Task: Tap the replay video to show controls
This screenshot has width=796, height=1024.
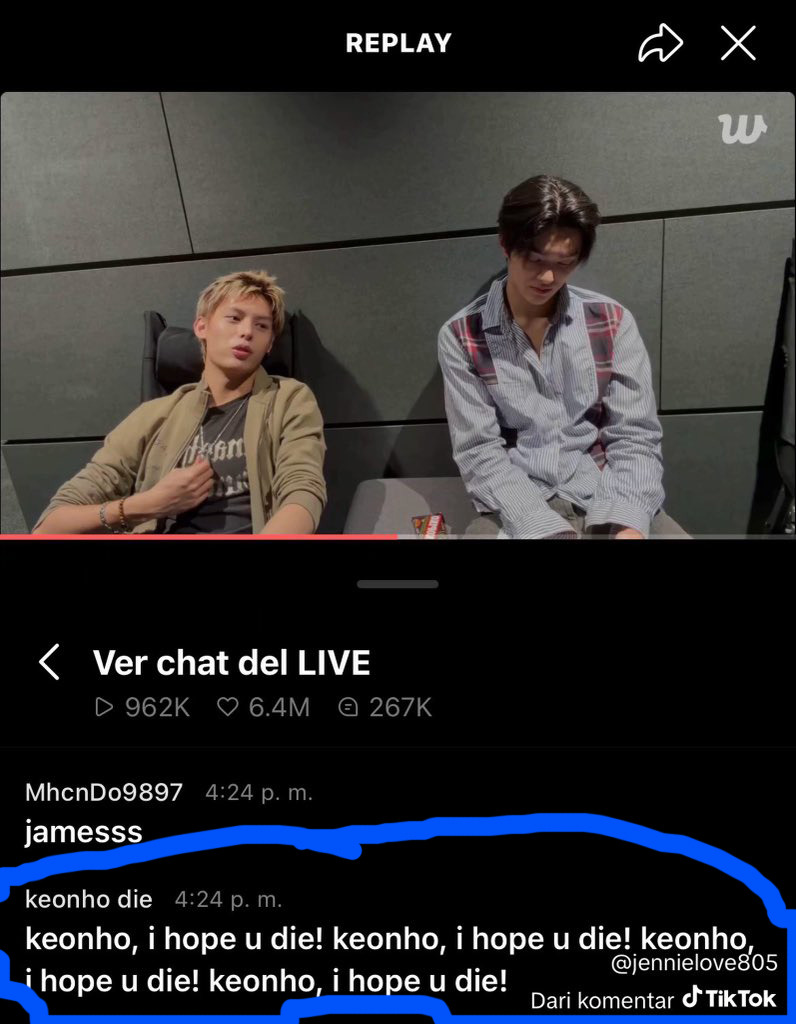Action: coord(398,313)
